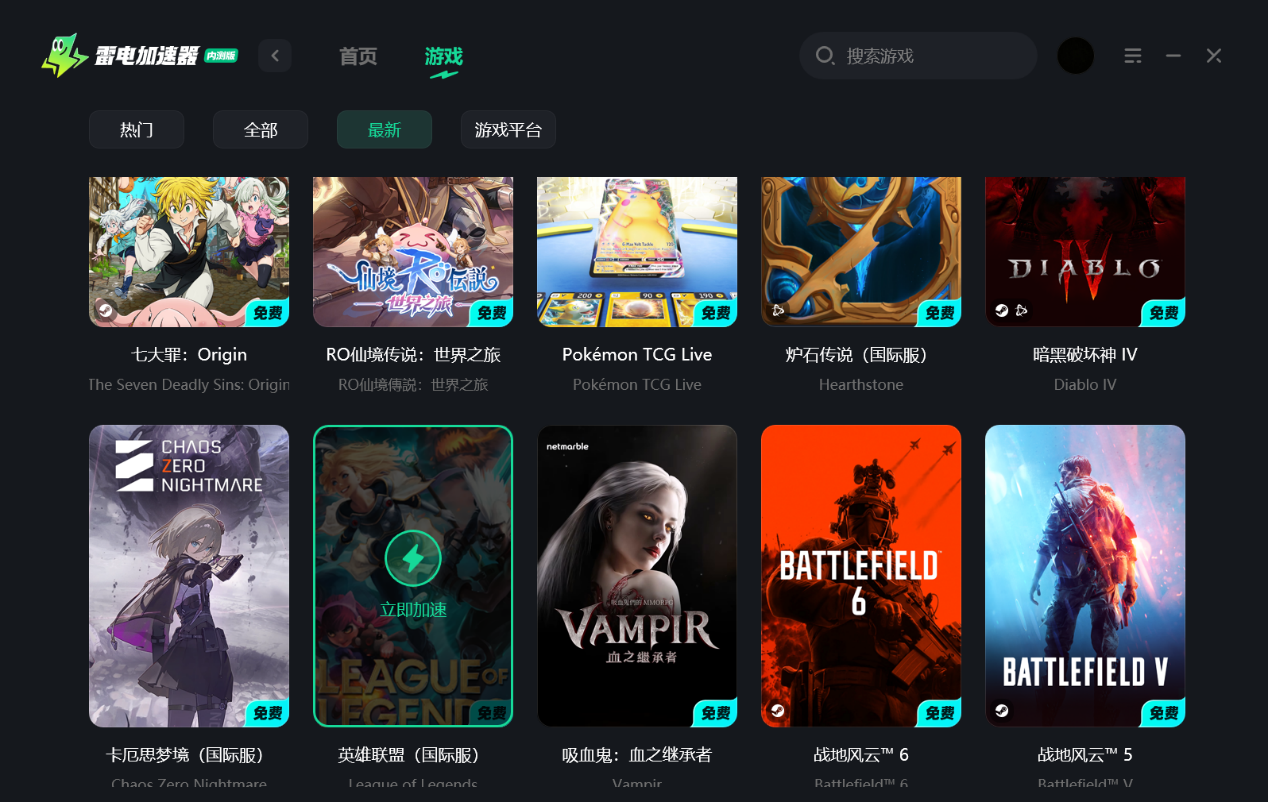Select the 热门 filter
Image resolution: width=1268 pixels, height=802 pixels.
tap(137, 130)
